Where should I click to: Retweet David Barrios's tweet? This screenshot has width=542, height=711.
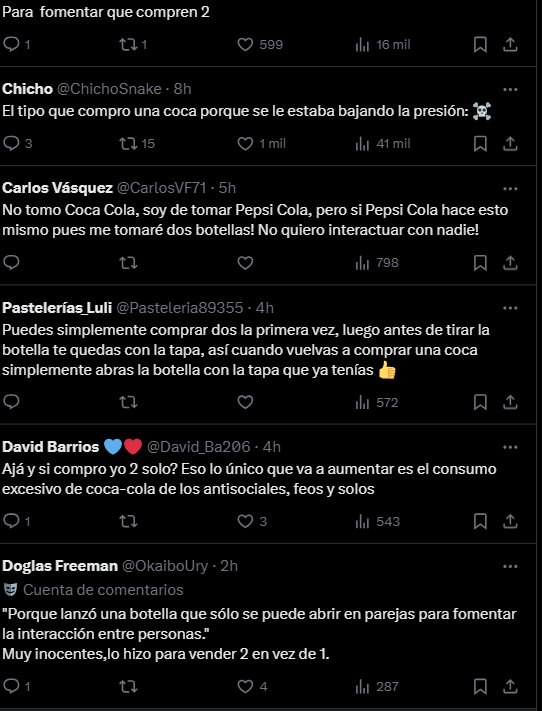click(x=127, y=521)
